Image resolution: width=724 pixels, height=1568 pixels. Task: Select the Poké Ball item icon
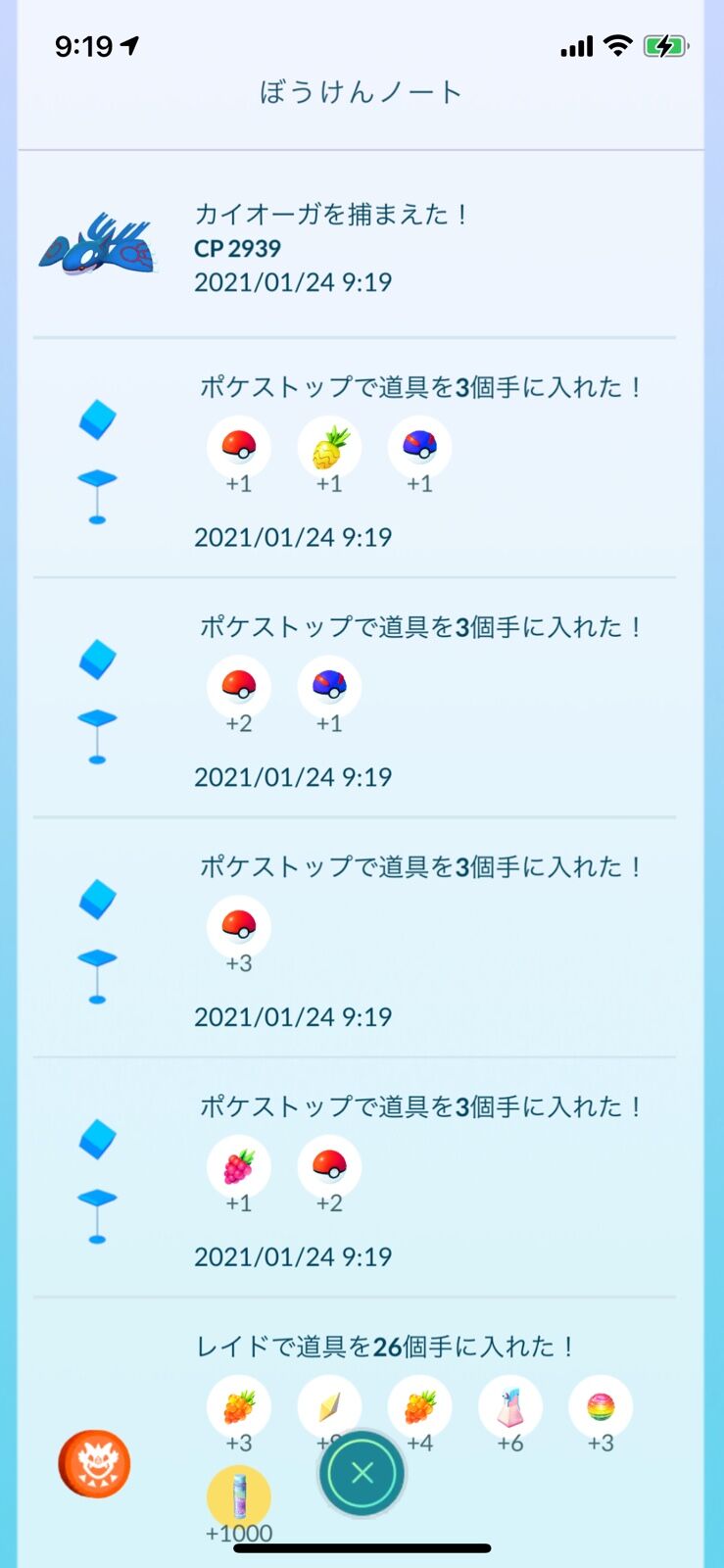pos(239,445)
